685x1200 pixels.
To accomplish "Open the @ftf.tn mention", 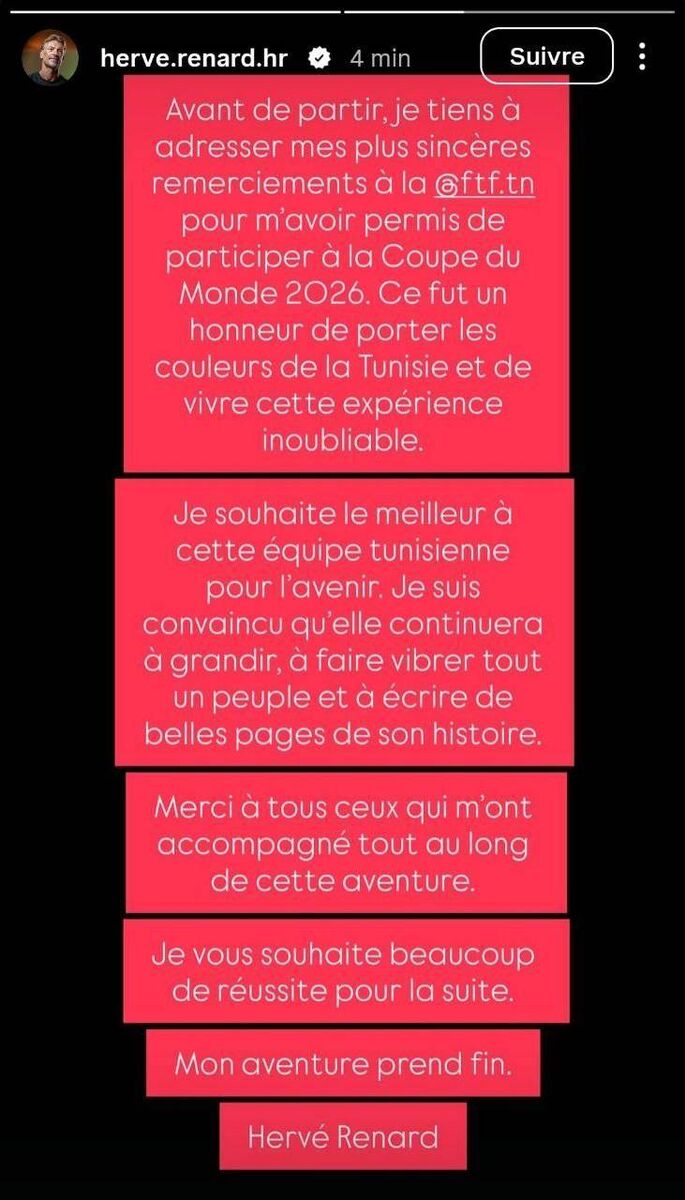I will point(483,184).
